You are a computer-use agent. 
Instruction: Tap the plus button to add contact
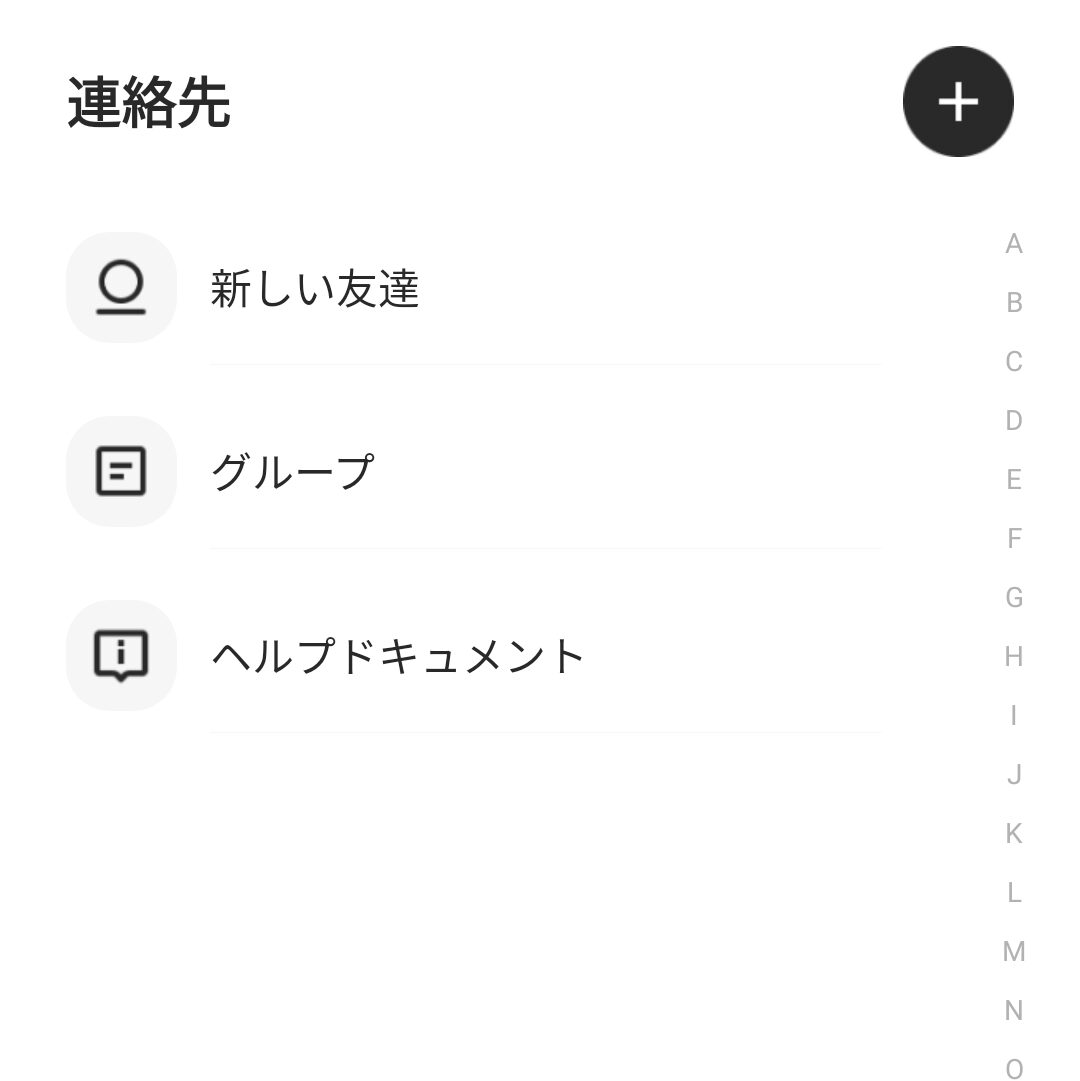[958, 102]
